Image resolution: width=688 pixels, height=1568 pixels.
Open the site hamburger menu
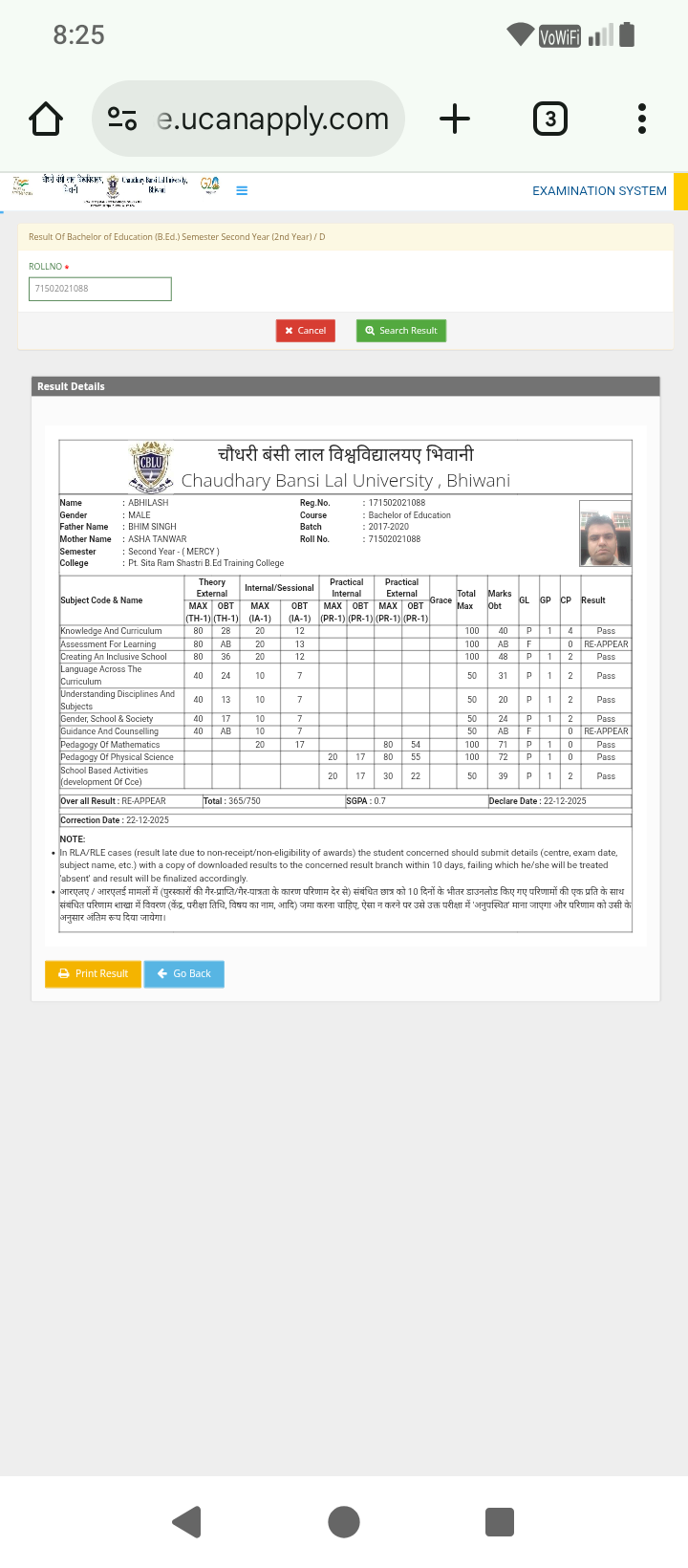click(x=242, y=190)
